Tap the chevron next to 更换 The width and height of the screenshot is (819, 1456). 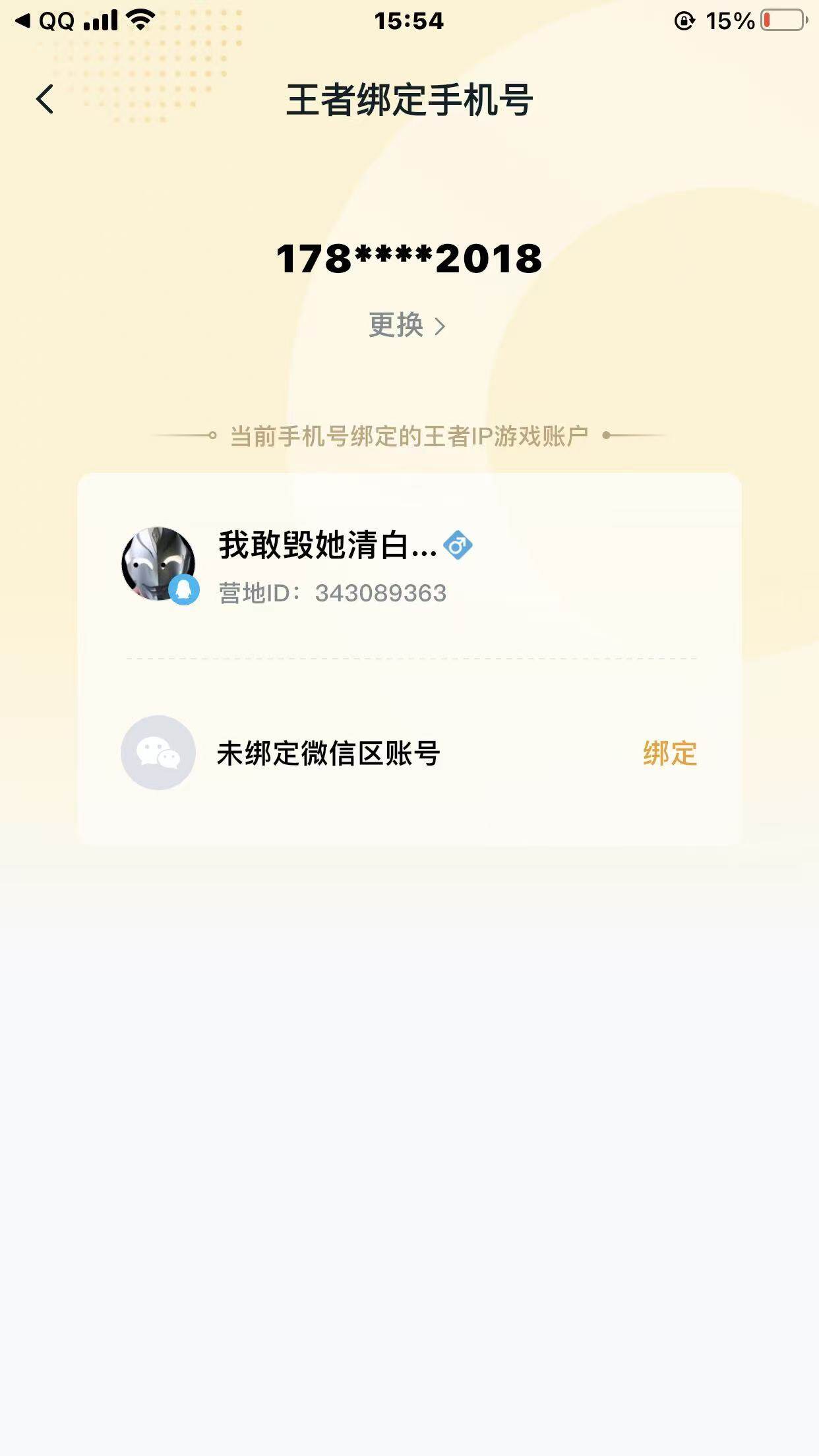442,326
